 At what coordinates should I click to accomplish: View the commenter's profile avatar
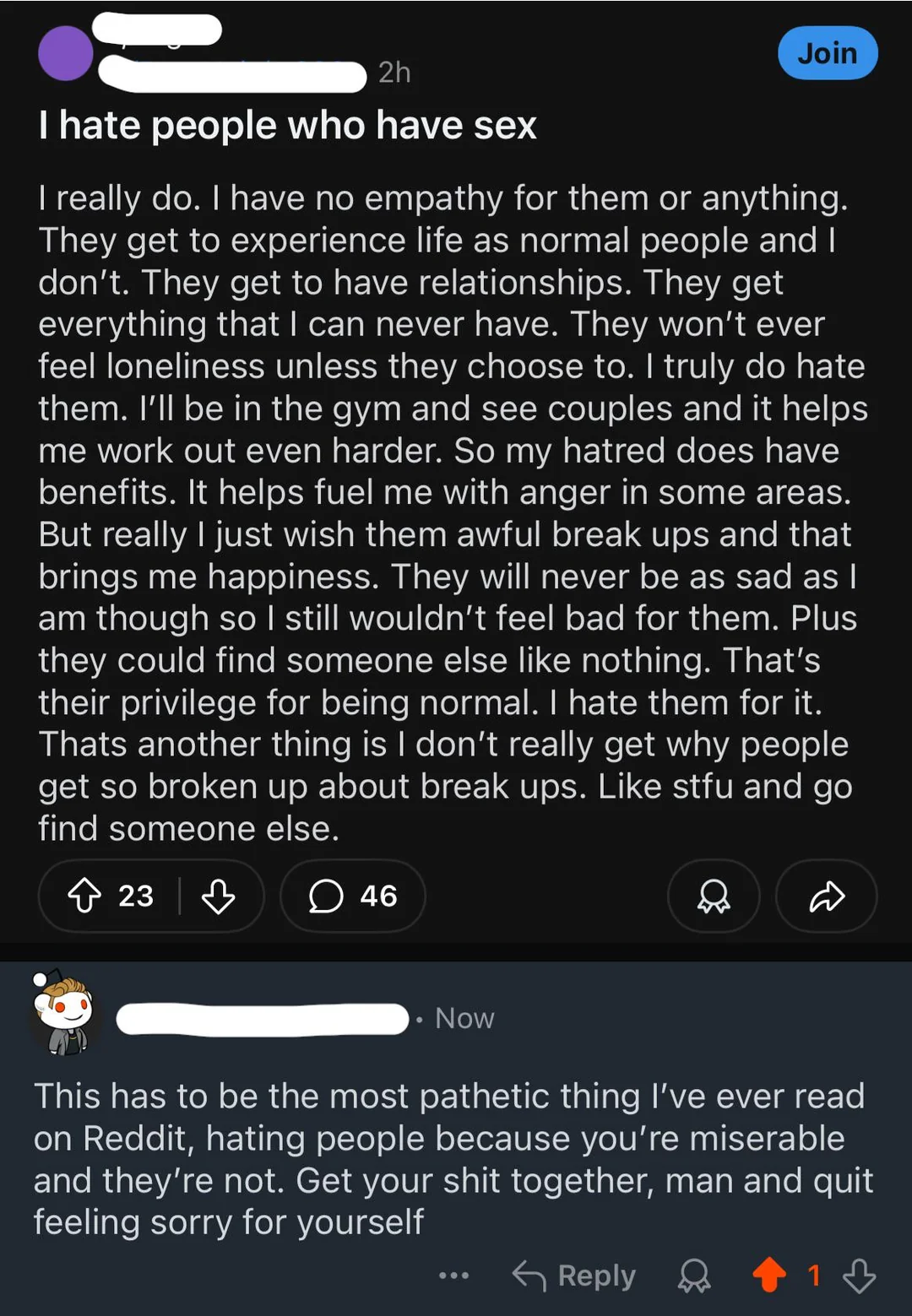(x=62, y=1014)
